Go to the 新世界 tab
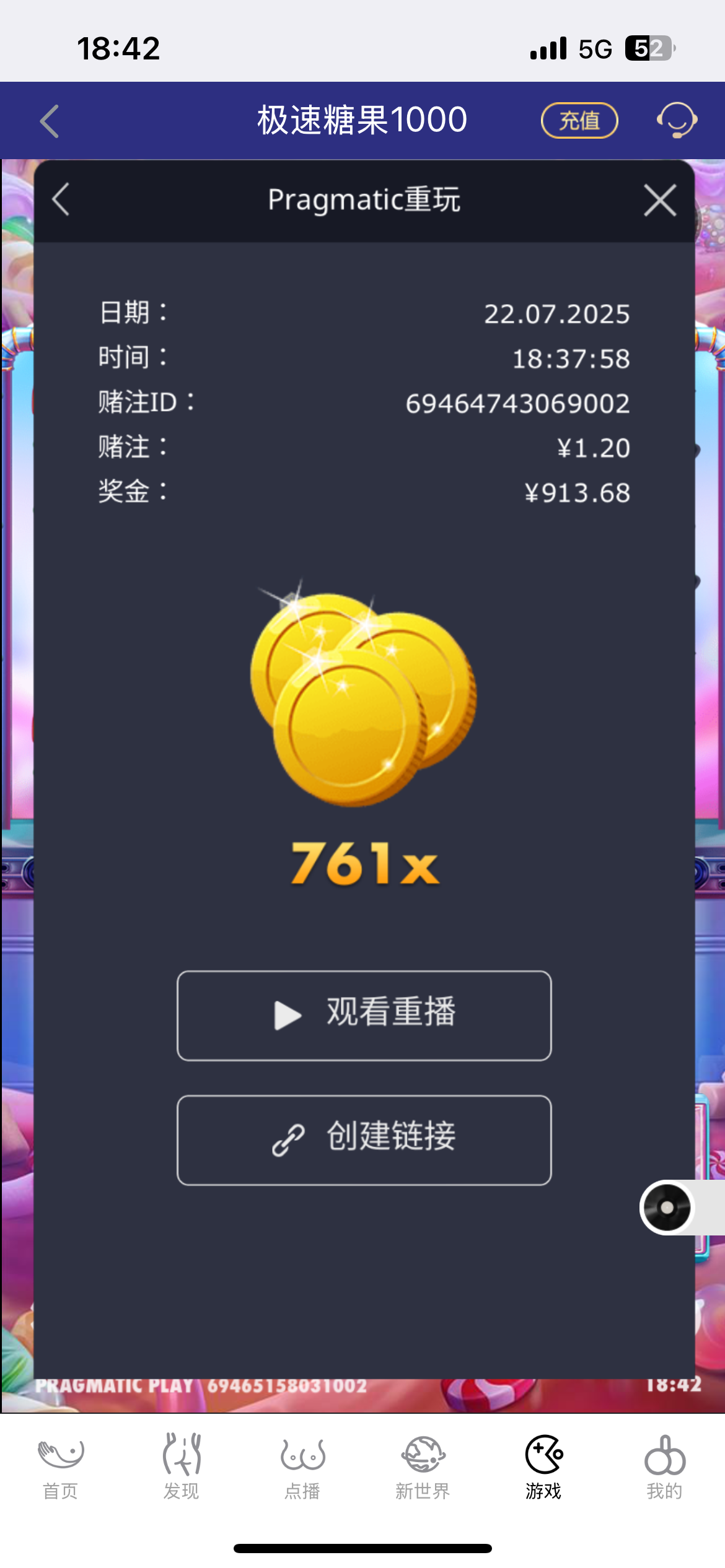This screenshot has height=1568, width=725. click(x=423, y=1465)
